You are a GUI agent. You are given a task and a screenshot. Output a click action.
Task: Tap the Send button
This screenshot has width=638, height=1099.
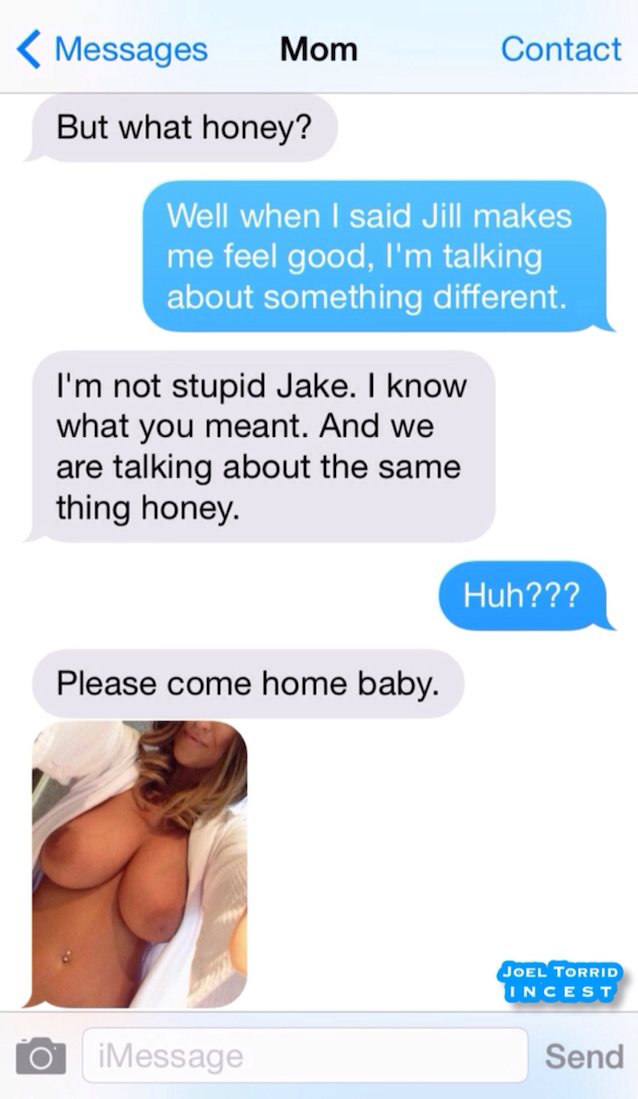coord(584,1056)
